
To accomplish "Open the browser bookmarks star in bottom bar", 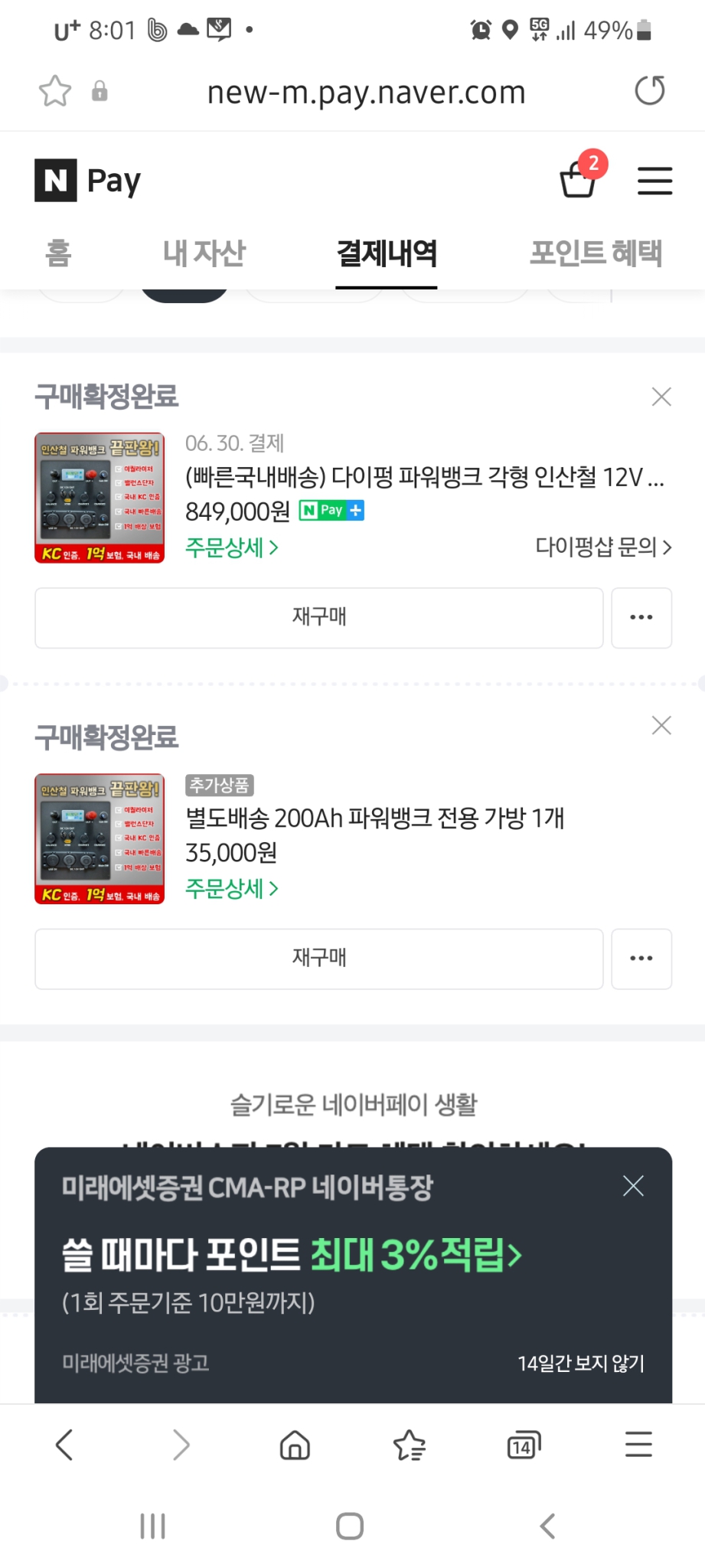I will pos(410,1445).
